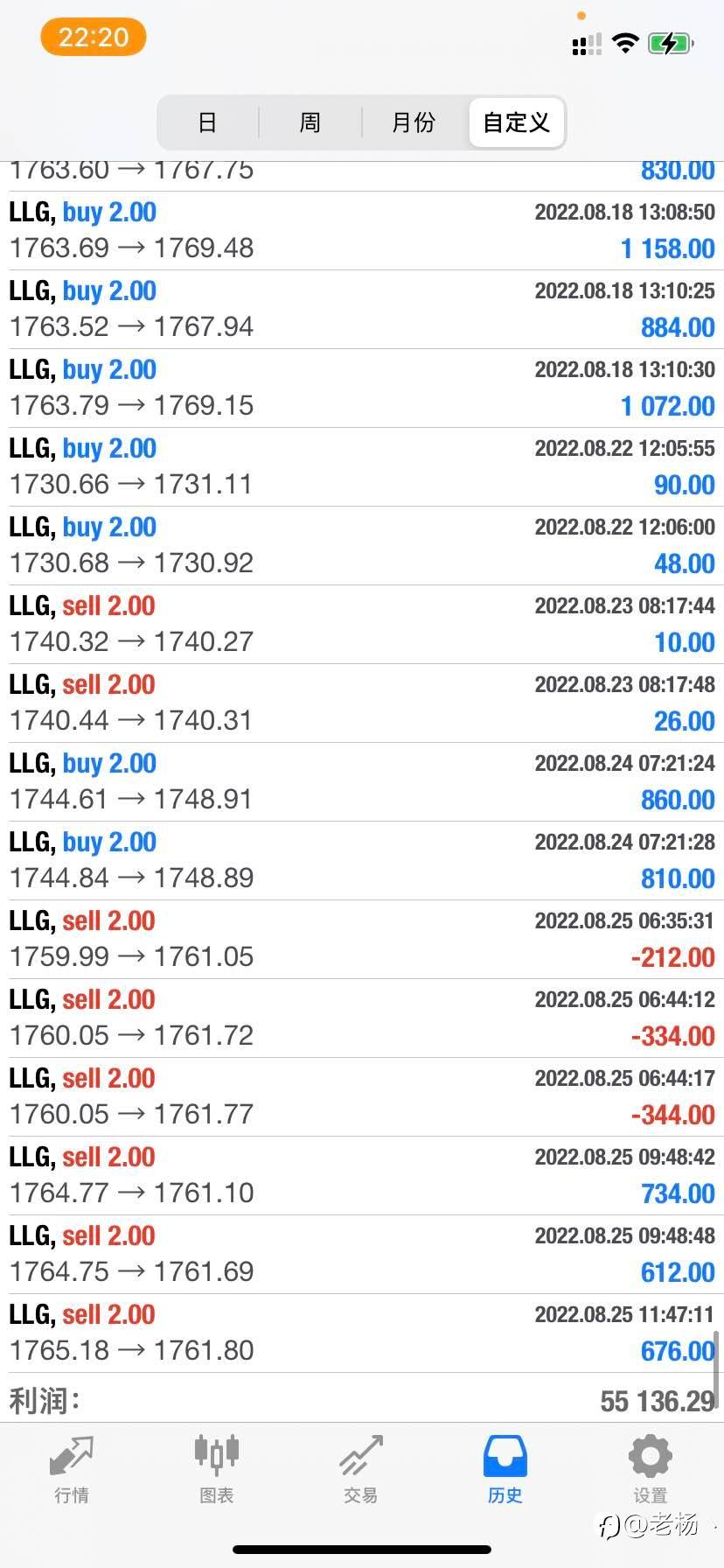The height and width of the screenshot is (1568, 724).
Task: Open the 行情 tab
Action: 72,1470
